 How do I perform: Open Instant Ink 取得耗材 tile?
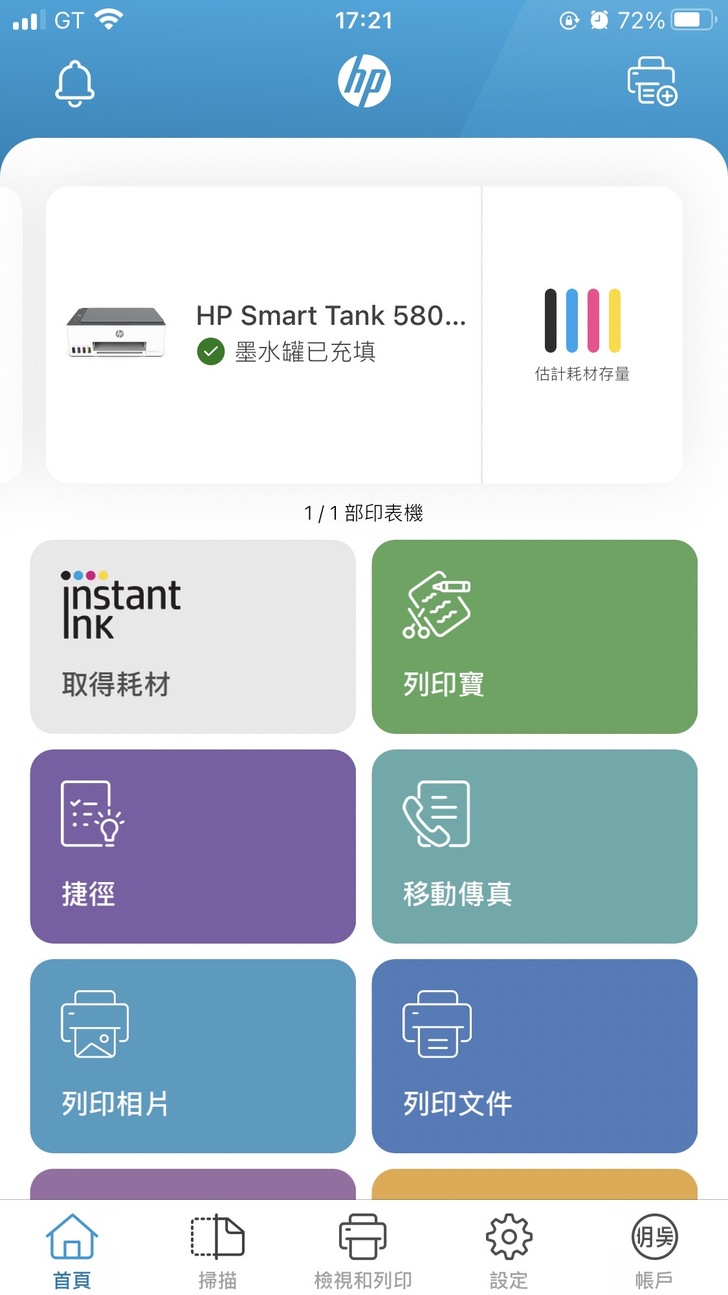(193, 637)
